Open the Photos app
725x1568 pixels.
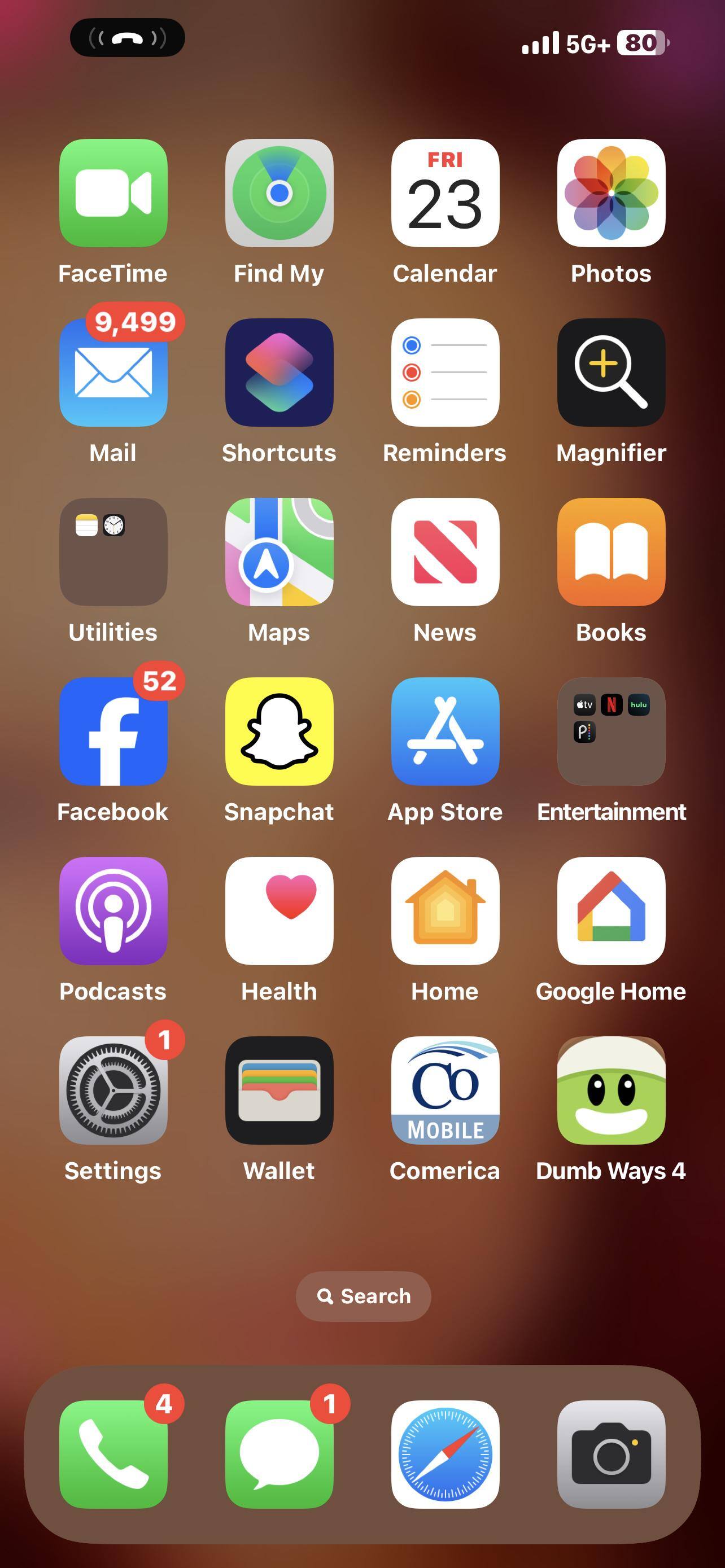(611, 193)
